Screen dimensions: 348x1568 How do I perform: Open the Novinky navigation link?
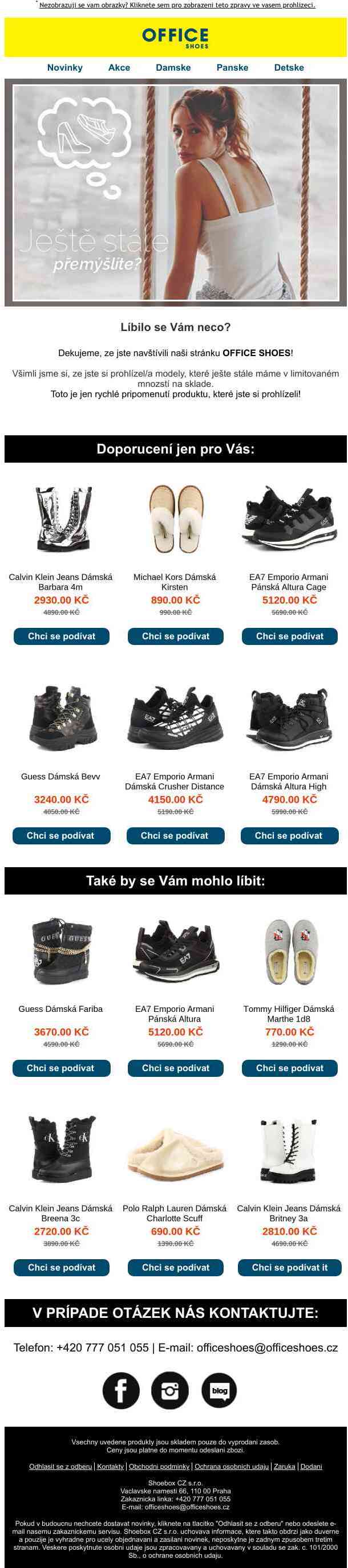tap(64, 68)
